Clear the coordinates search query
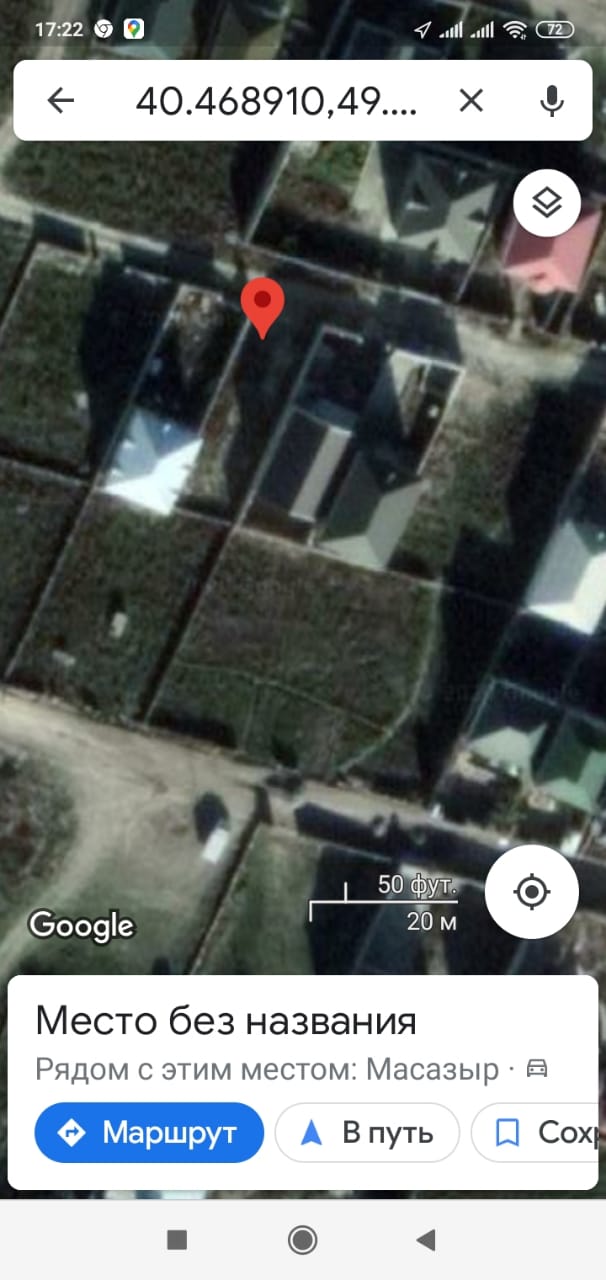 pos(471,100)
